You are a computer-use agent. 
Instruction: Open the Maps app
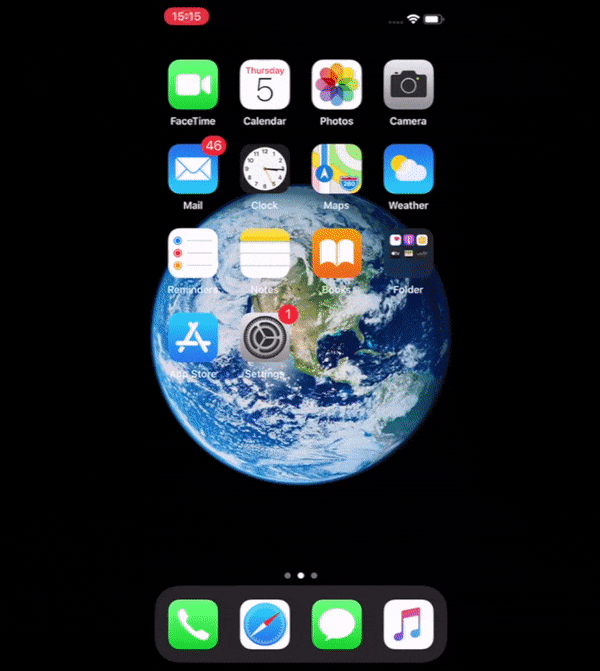[x=337, y=169]
